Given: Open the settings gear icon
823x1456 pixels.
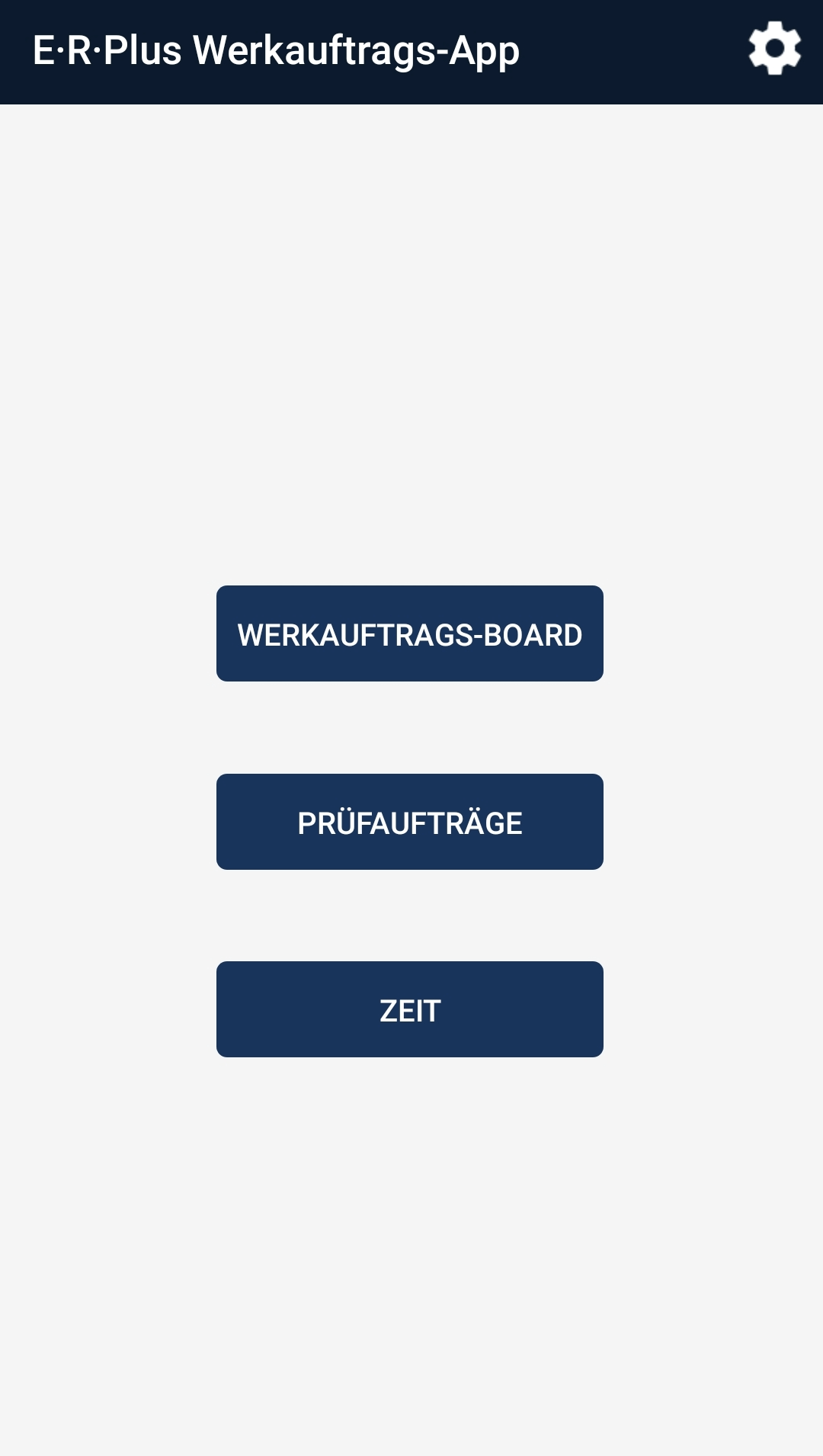Looking at the screenshot, I should click(774, 49).
